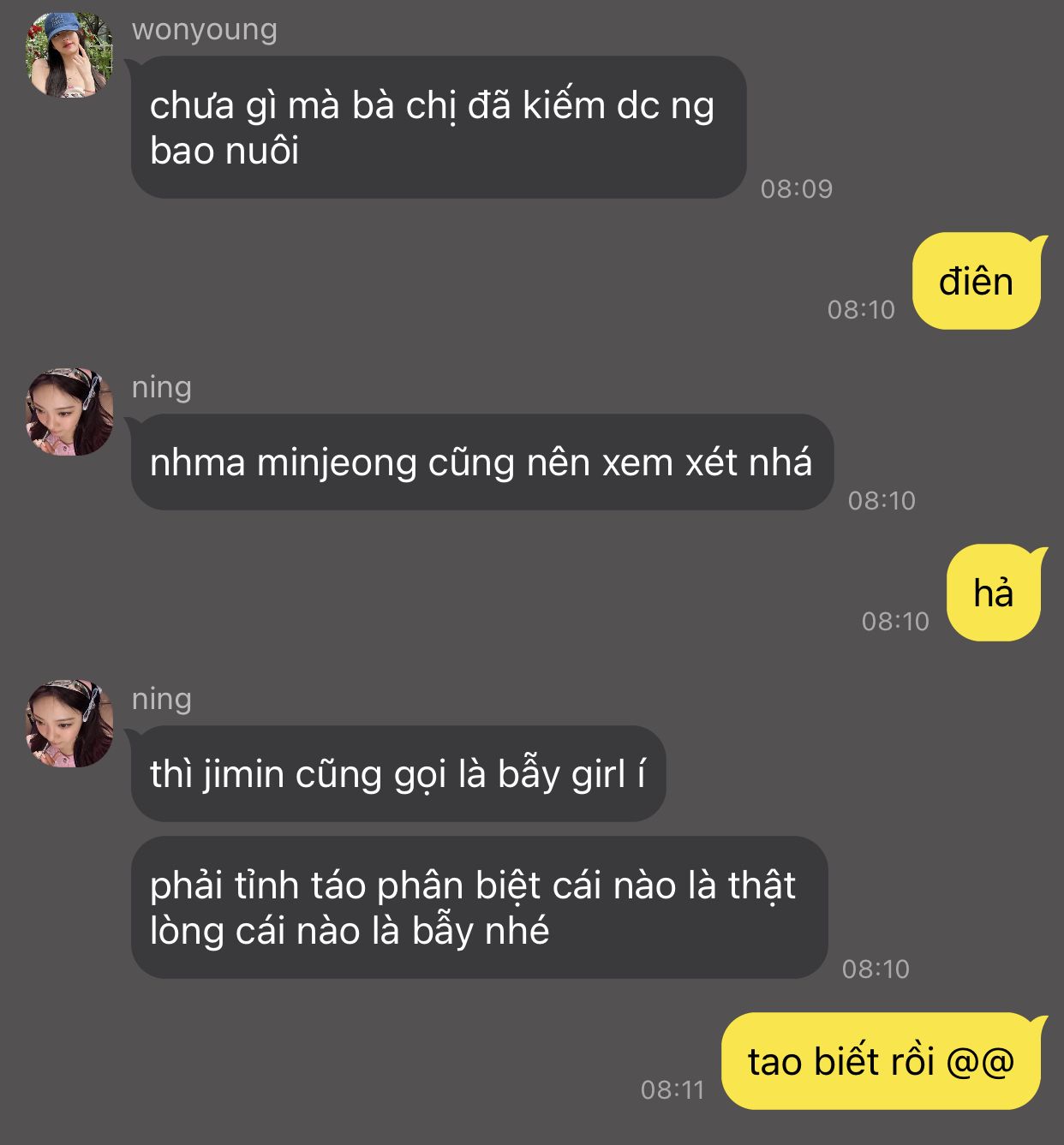Open wonyoung's profile picture
1064x1145 pixels.
pyautogui.click(x=69, y=55)
